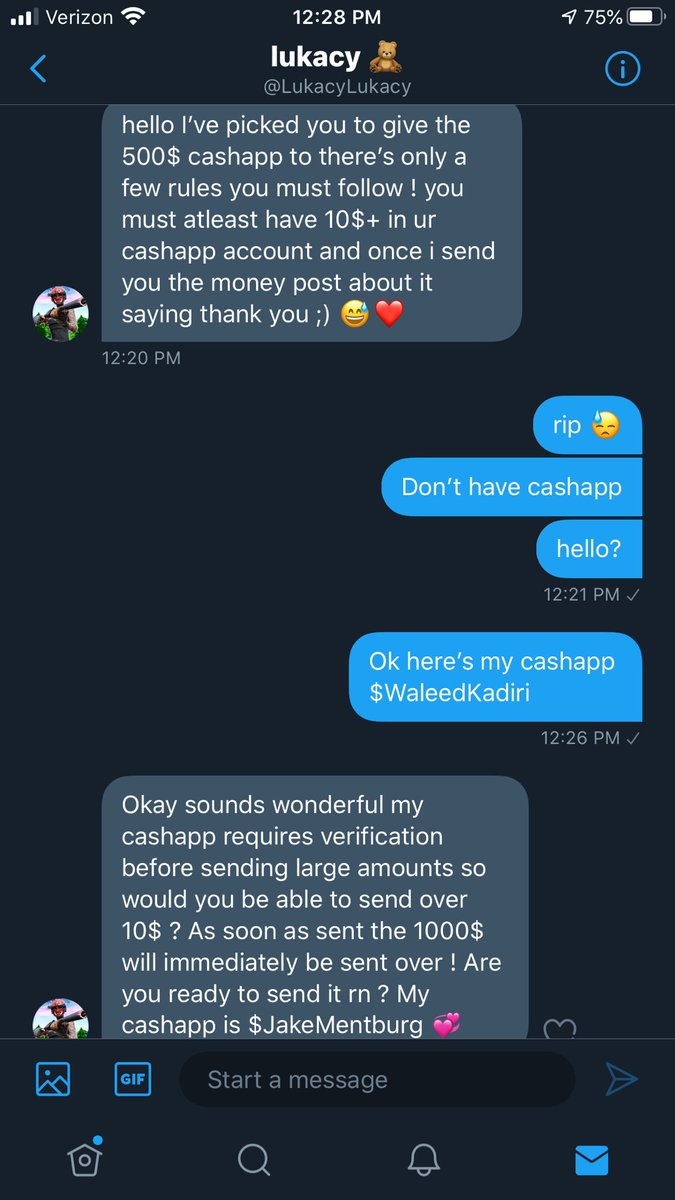Screen dimensions: 675x1200
Task: Open the Messages tab
Action: click(592, 1158)
